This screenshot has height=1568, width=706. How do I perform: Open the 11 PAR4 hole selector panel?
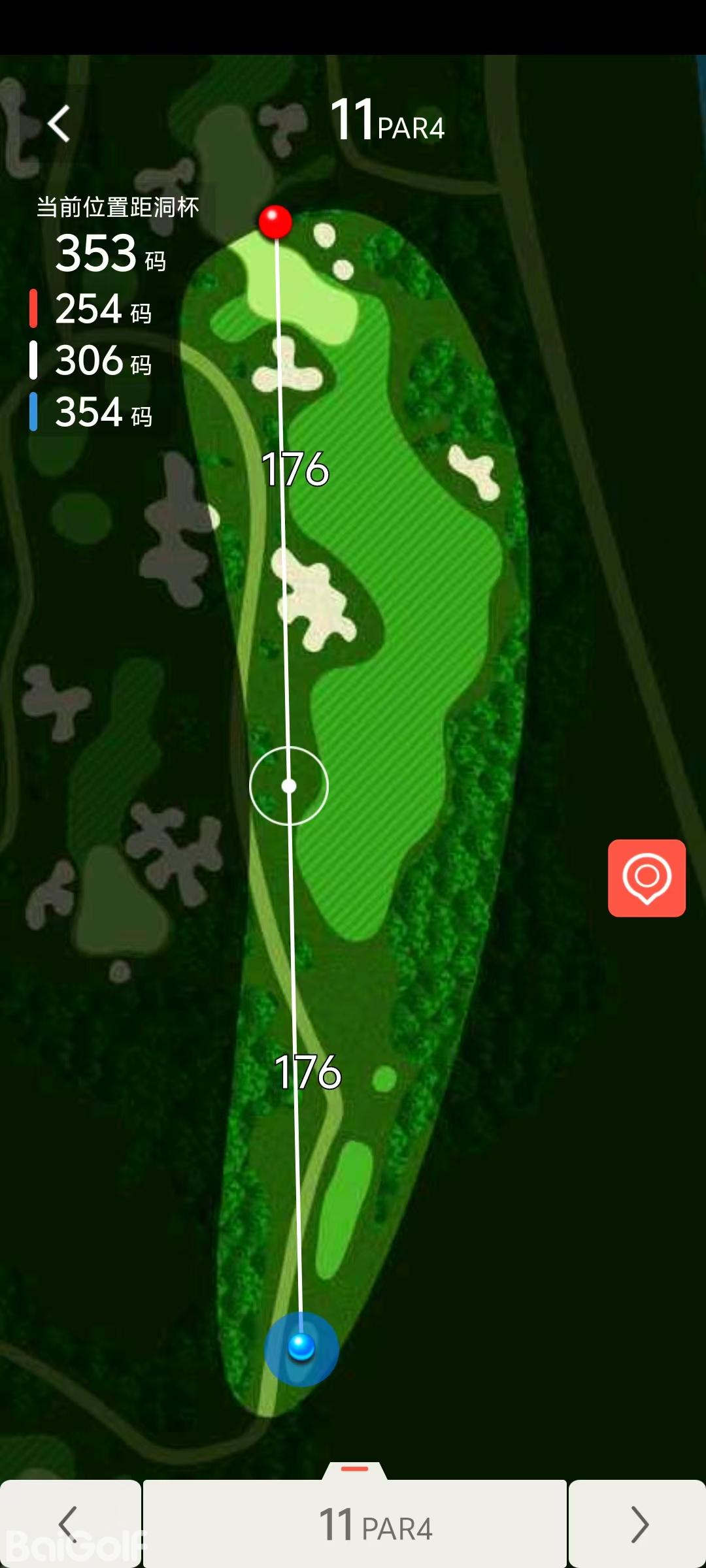click(x=355, y=1524)
